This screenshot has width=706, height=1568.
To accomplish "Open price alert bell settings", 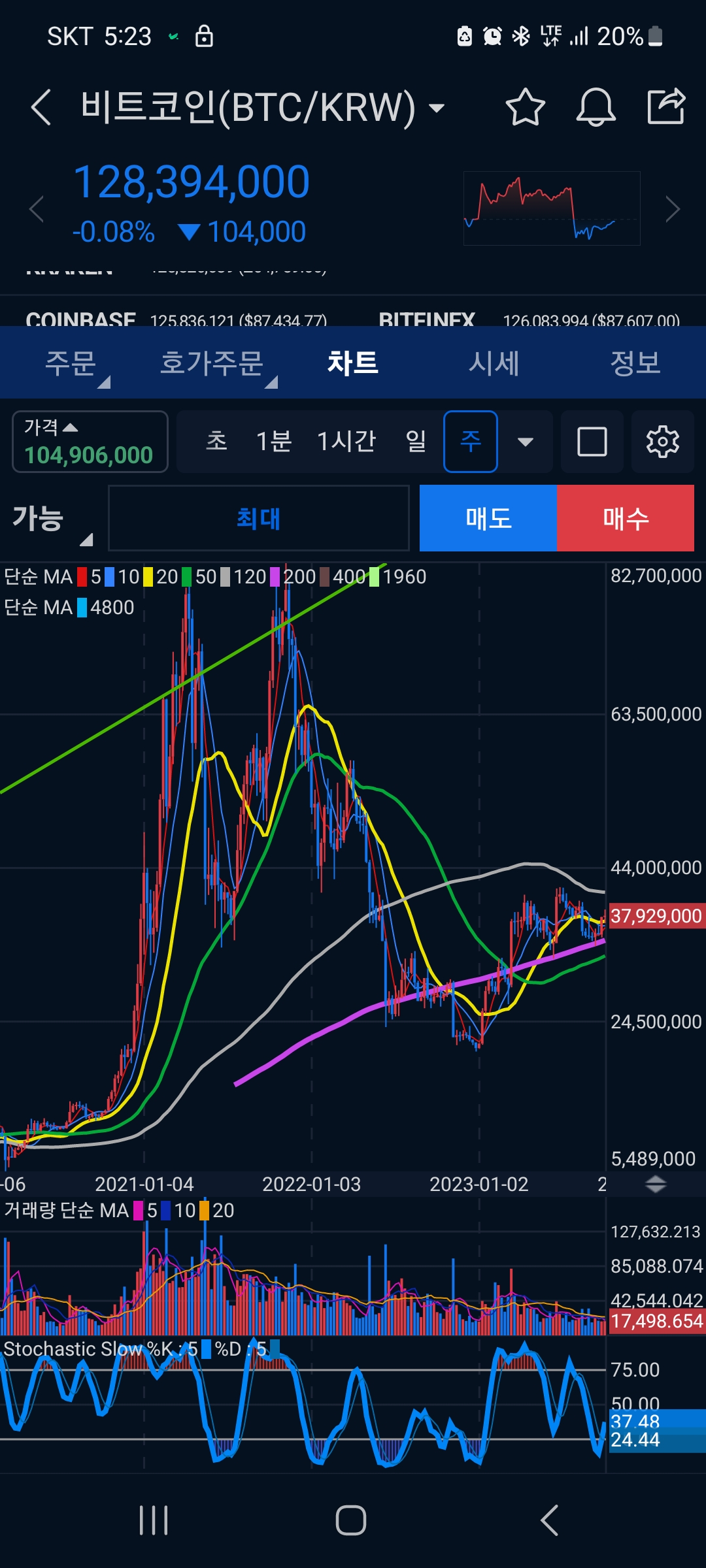I will tap(596, 107).
